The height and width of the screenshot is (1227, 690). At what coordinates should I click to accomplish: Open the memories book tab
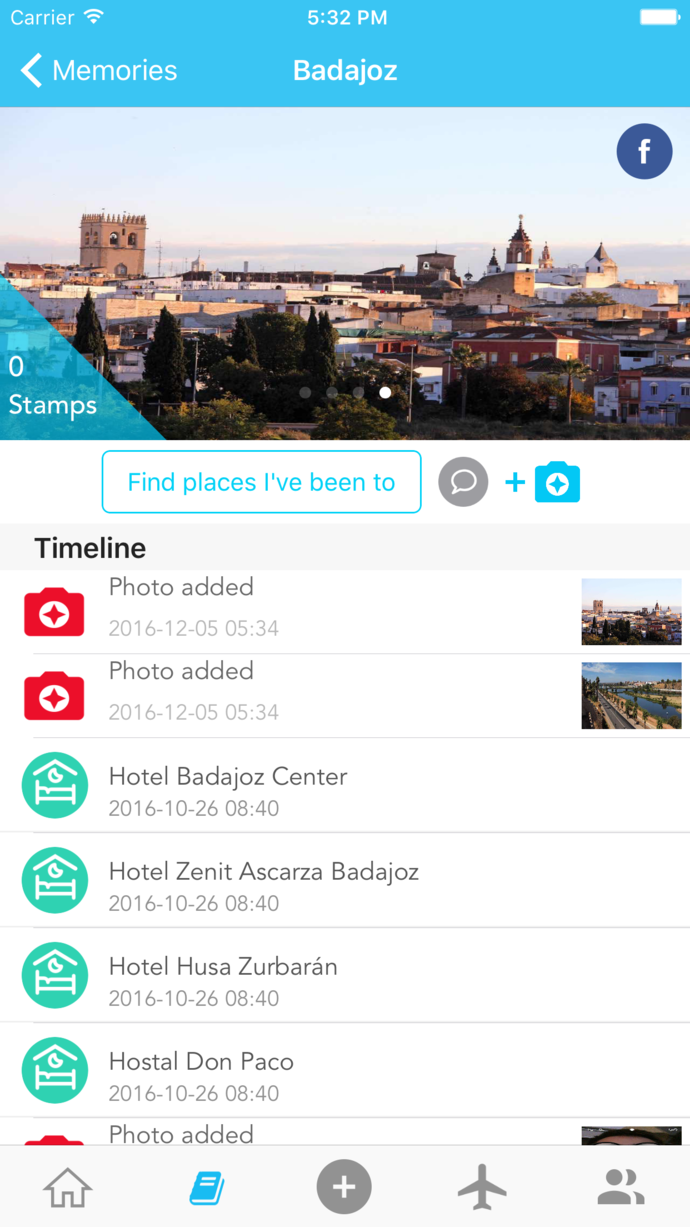pyautogui.click(x=206, y=1188)
